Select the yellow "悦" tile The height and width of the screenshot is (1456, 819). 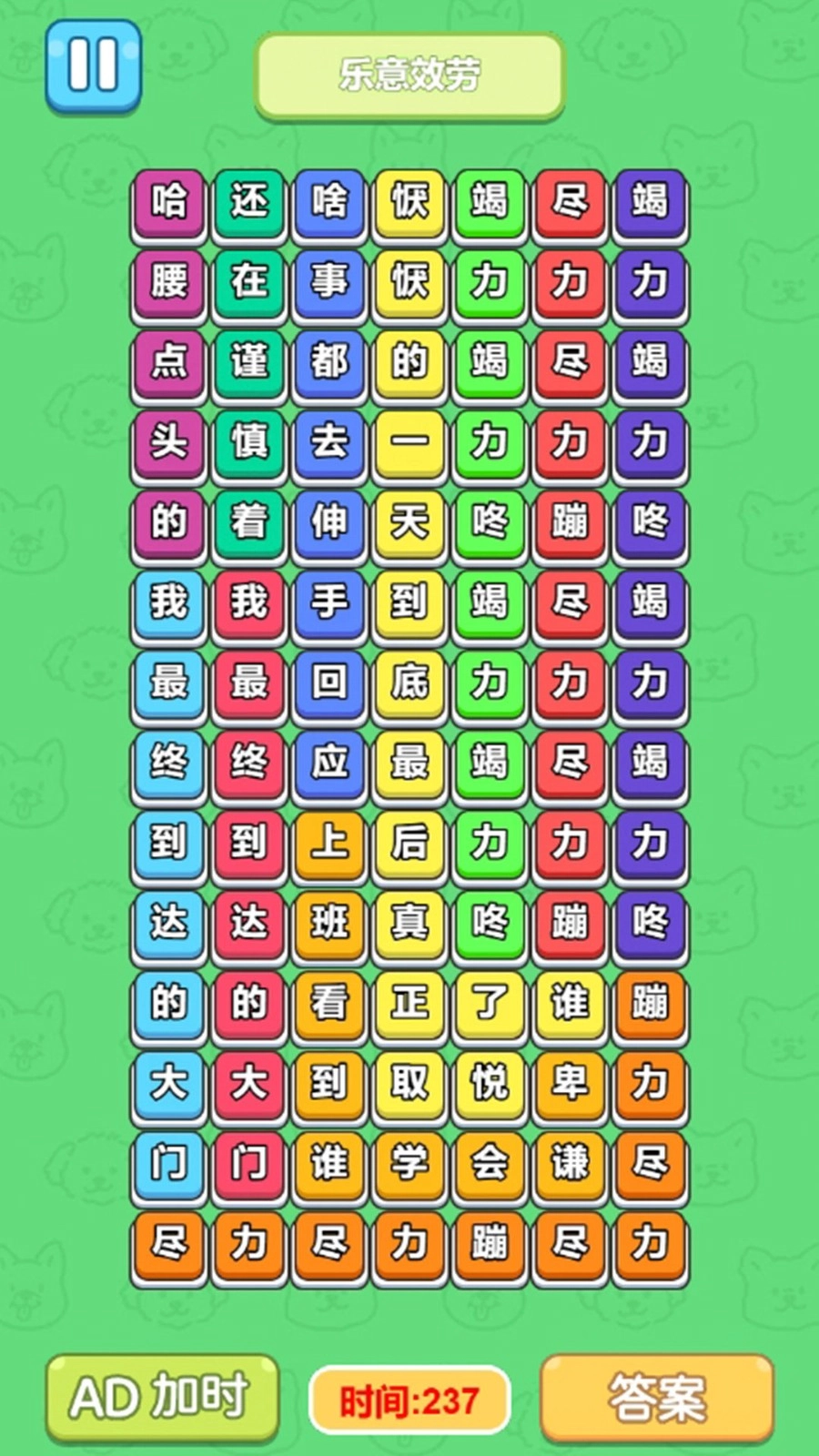coord(489,1086)
